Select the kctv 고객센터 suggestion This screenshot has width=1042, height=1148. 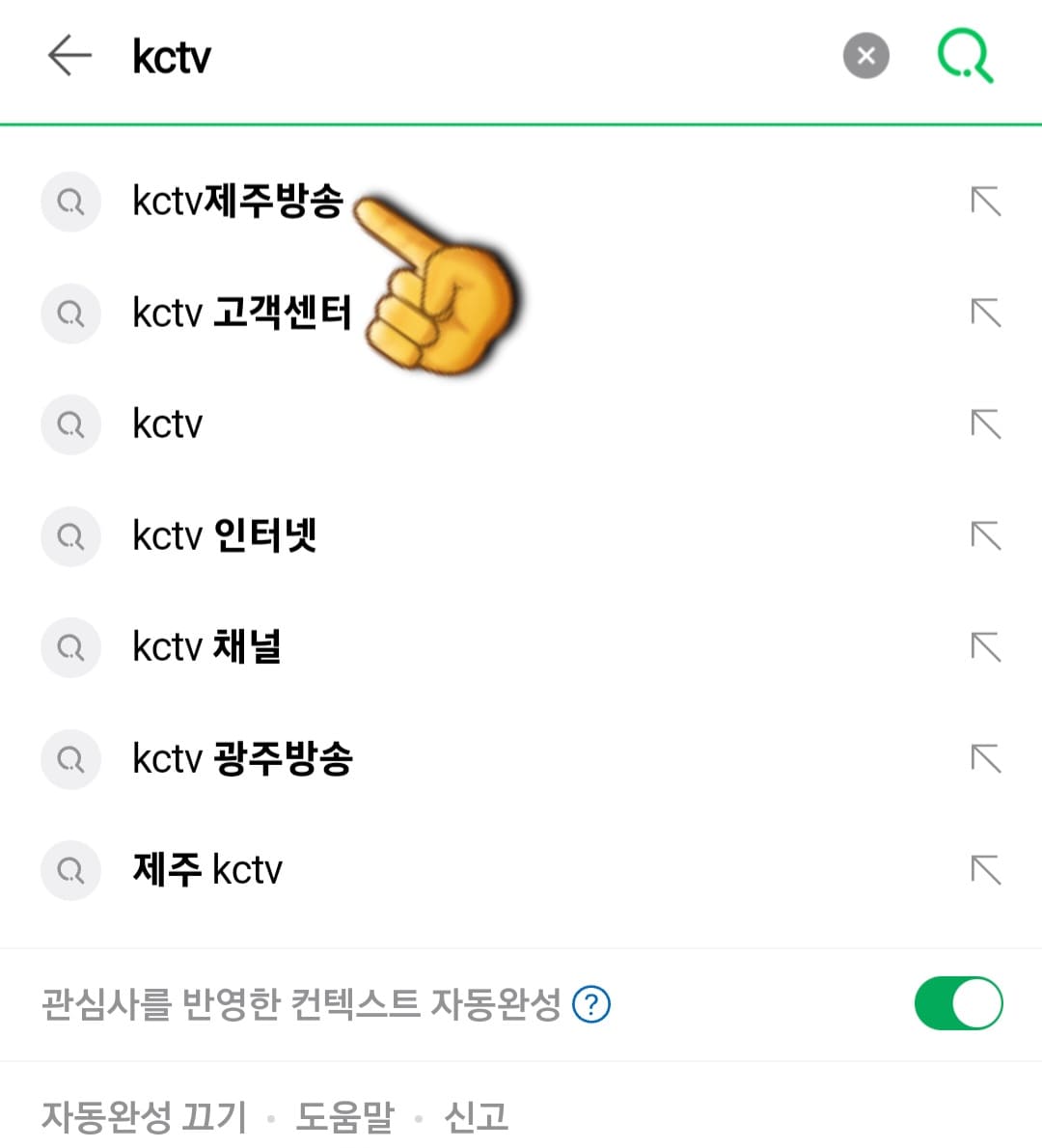pos(241,314)
